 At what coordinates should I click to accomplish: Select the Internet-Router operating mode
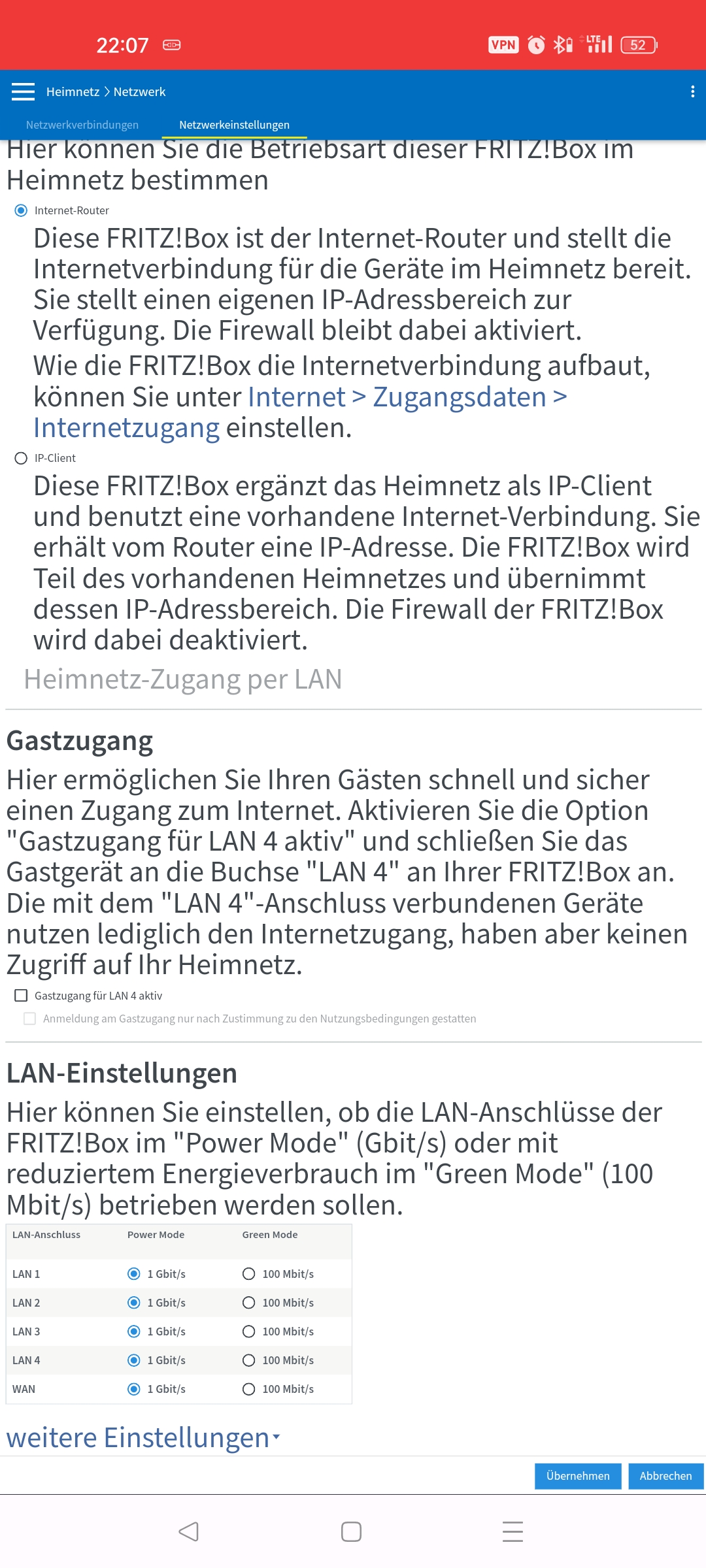pos(21,210)
